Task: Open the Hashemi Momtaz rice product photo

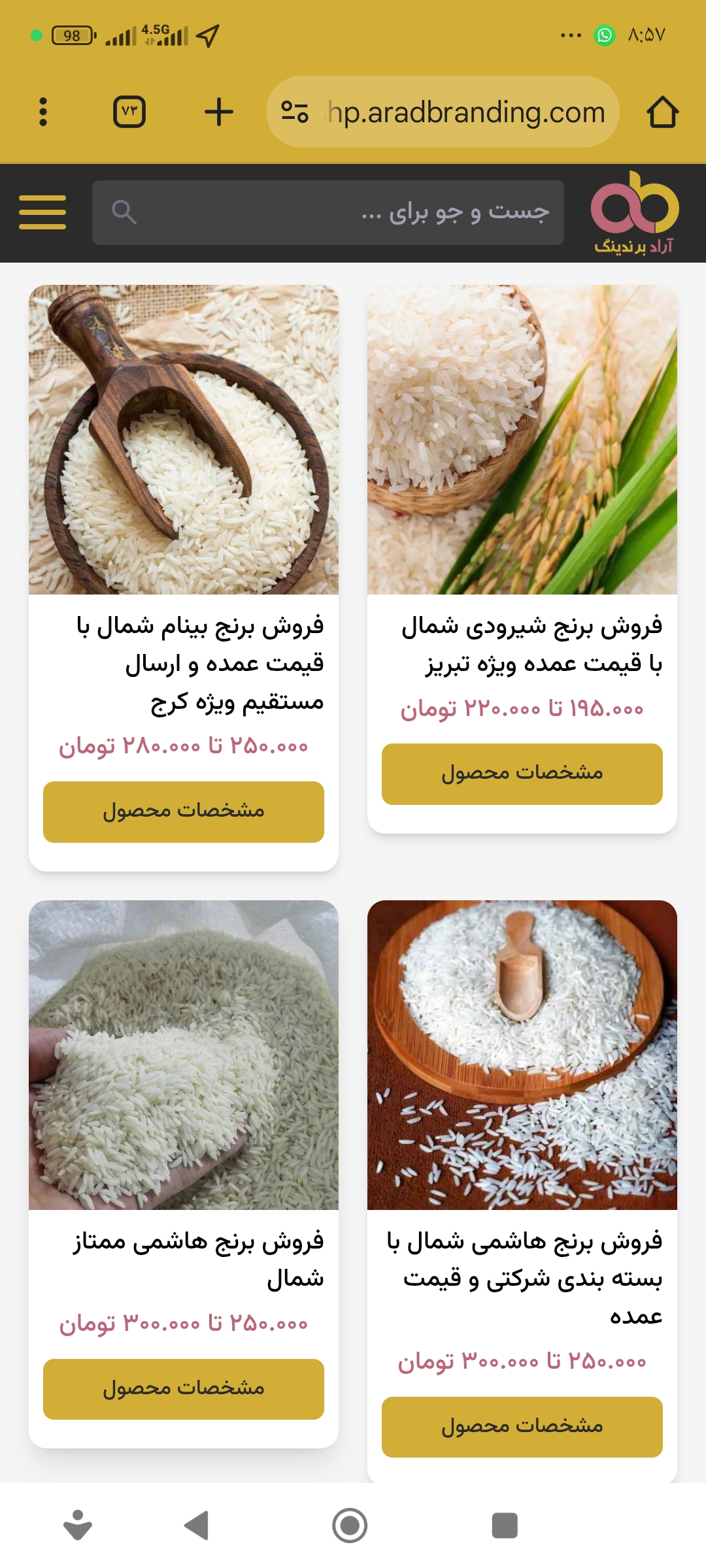Action: point(184,1054)
